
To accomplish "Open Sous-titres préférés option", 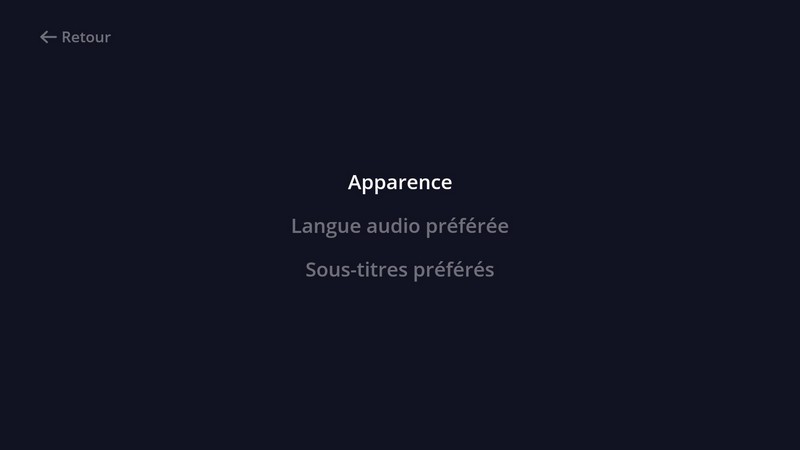I will (400, 270).
